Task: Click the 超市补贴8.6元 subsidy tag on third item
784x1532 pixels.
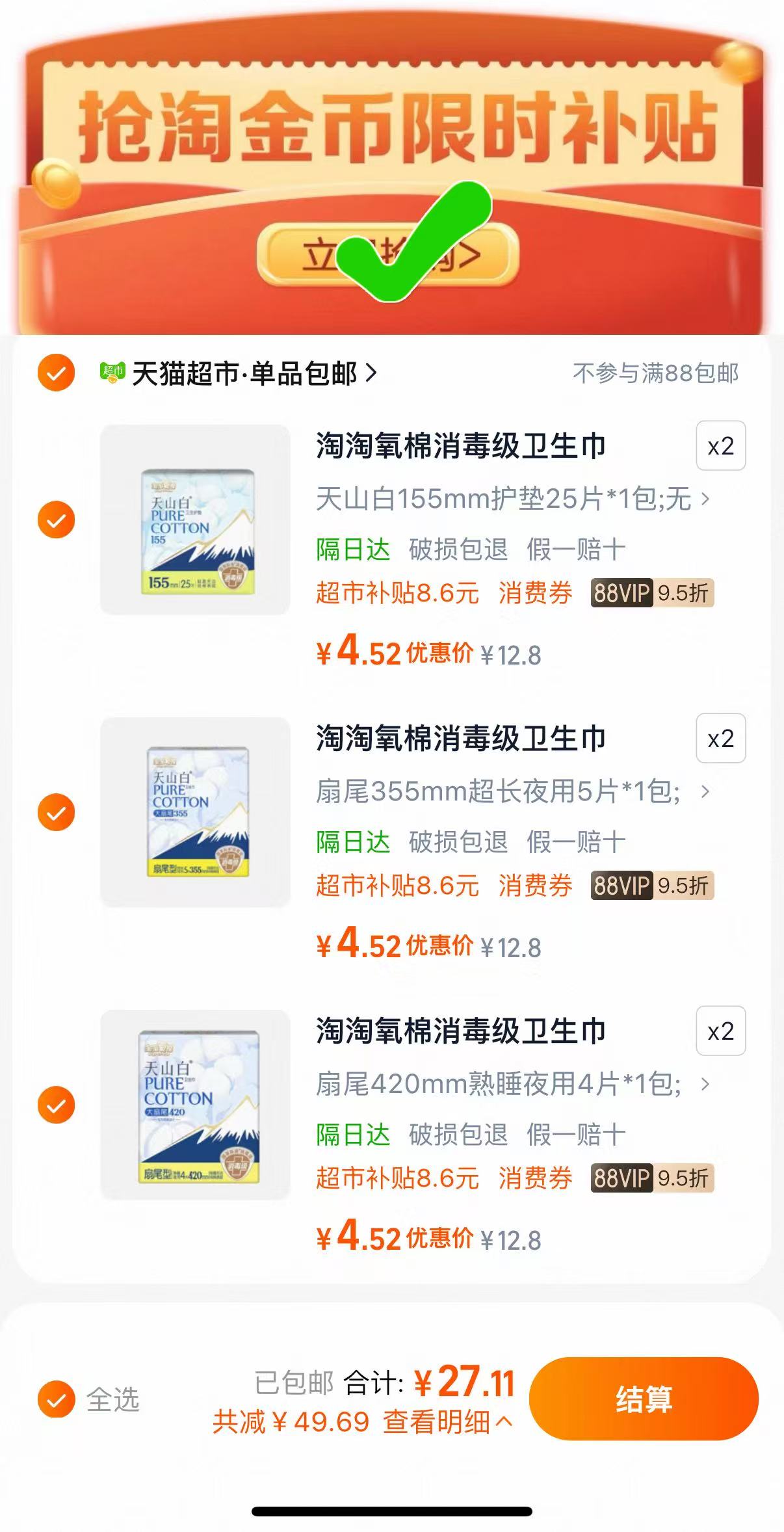Action: [397, 1178]
